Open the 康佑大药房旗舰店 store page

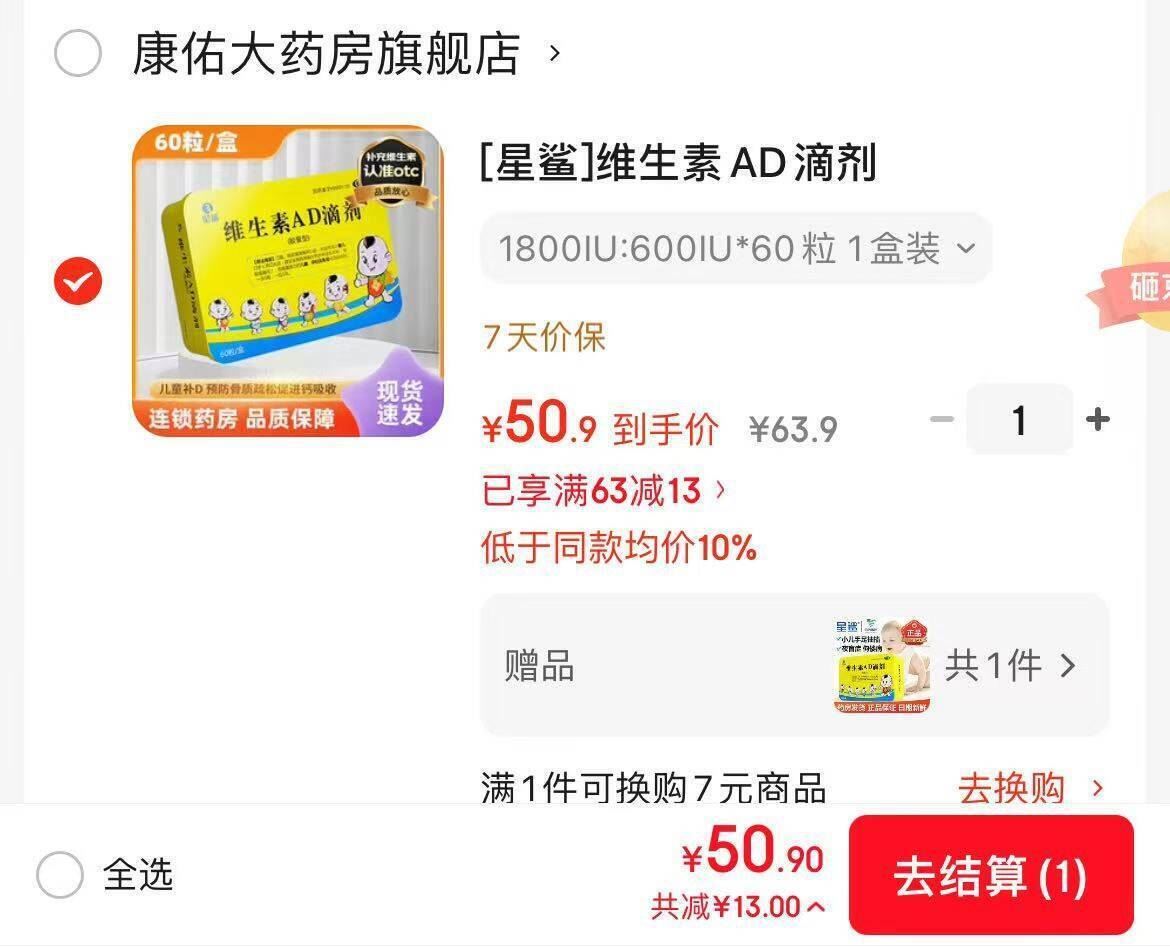click(327, 54)
